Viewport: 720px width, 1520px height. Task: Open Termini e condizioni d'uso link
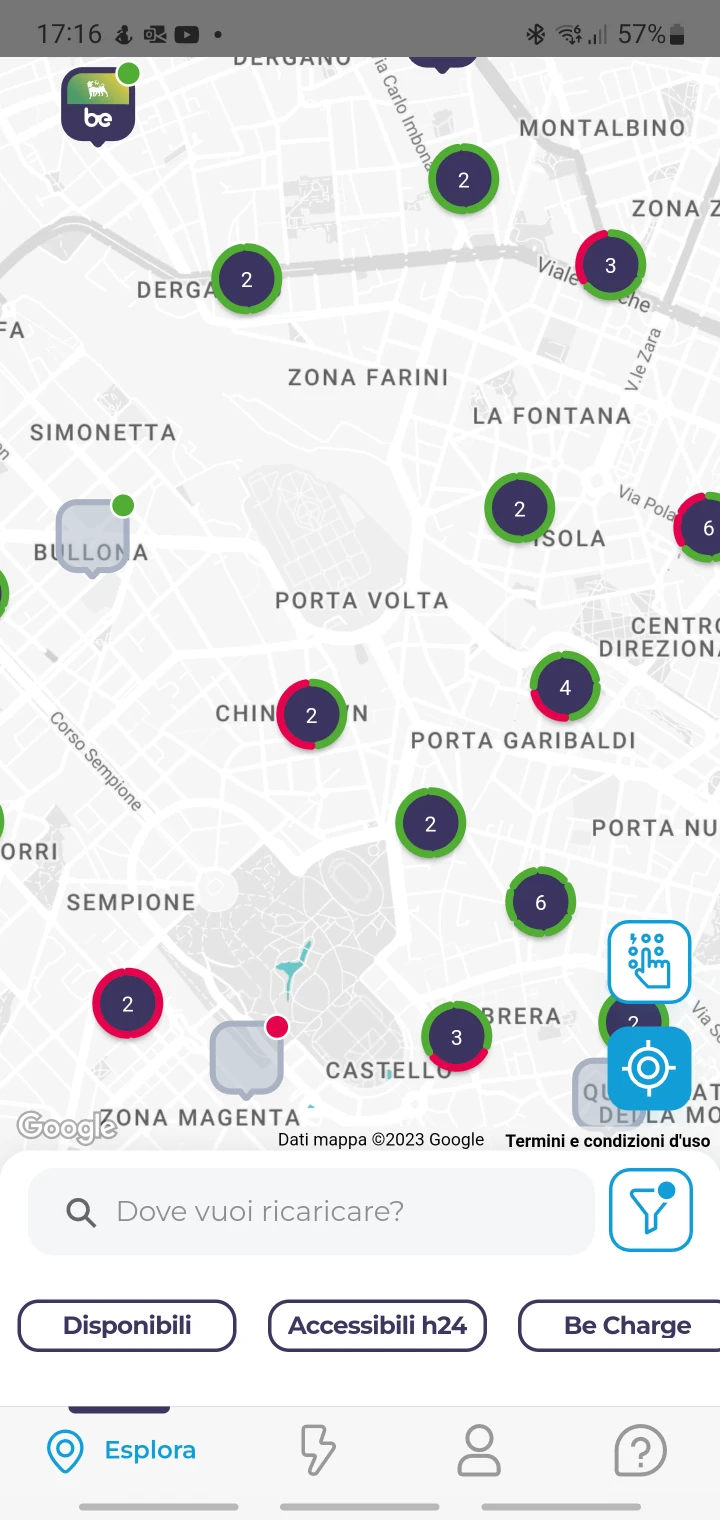click(x=607, y=1140)
